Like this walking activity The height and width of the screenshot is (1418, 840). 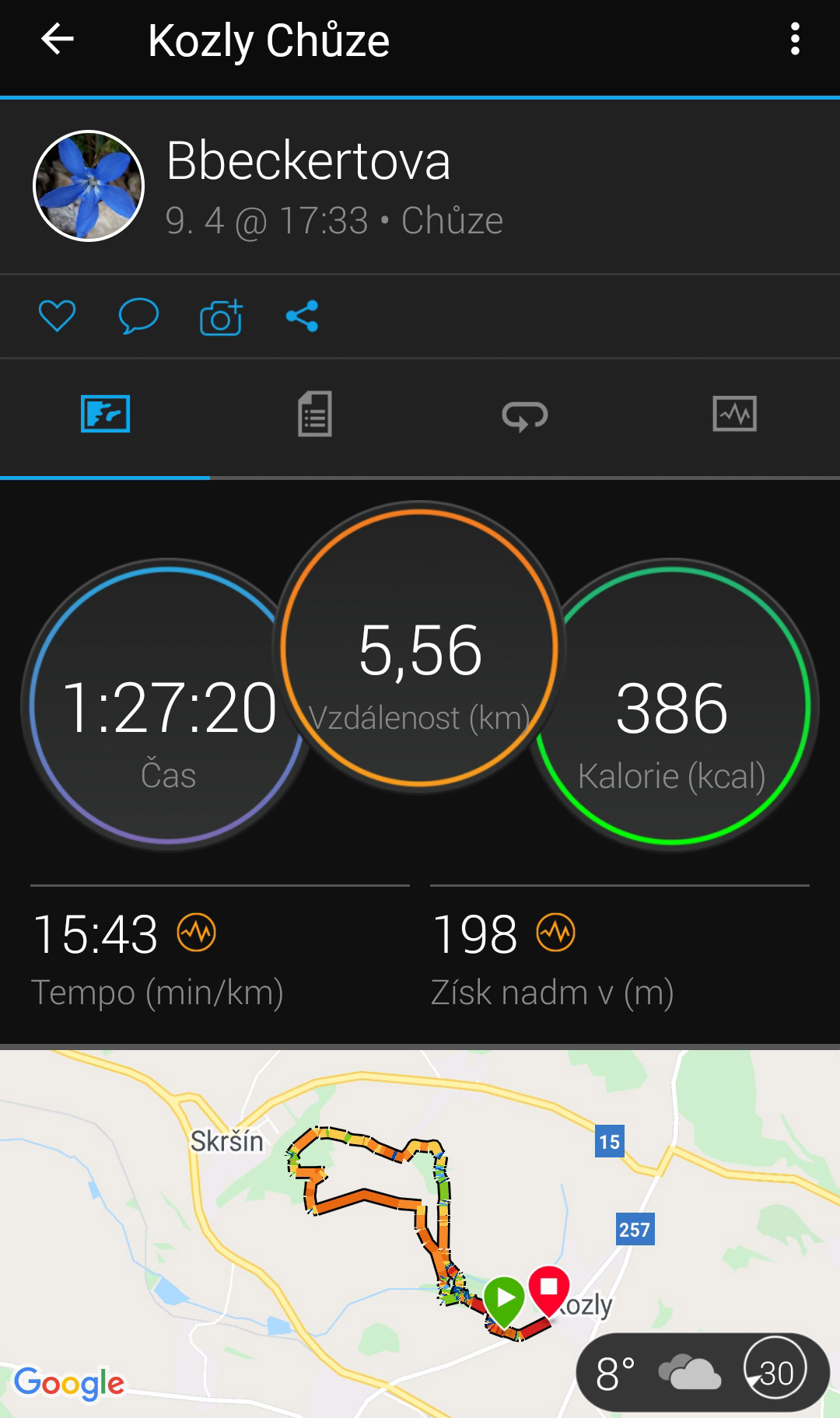[57, 317]
